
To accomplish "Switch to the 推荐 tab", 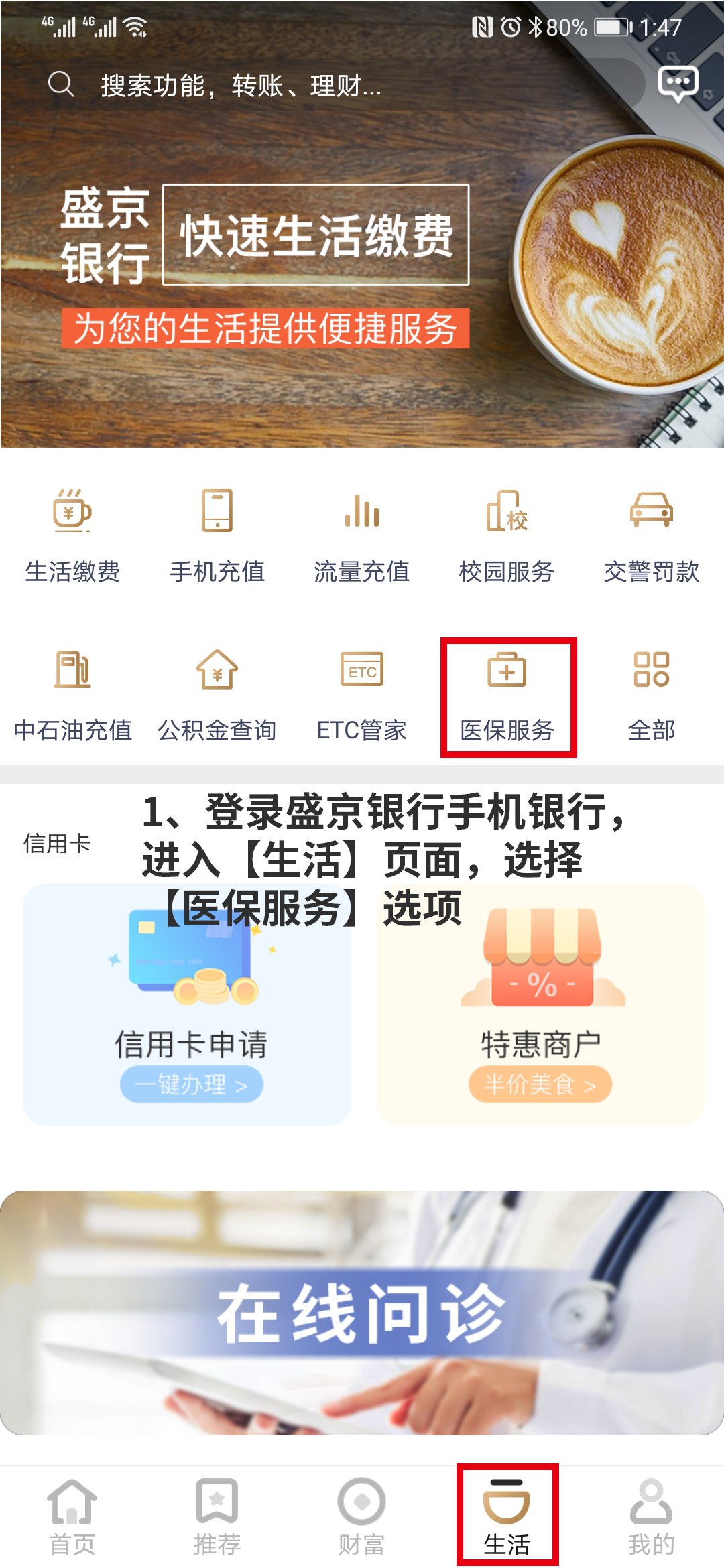I will click(217, 1517).
